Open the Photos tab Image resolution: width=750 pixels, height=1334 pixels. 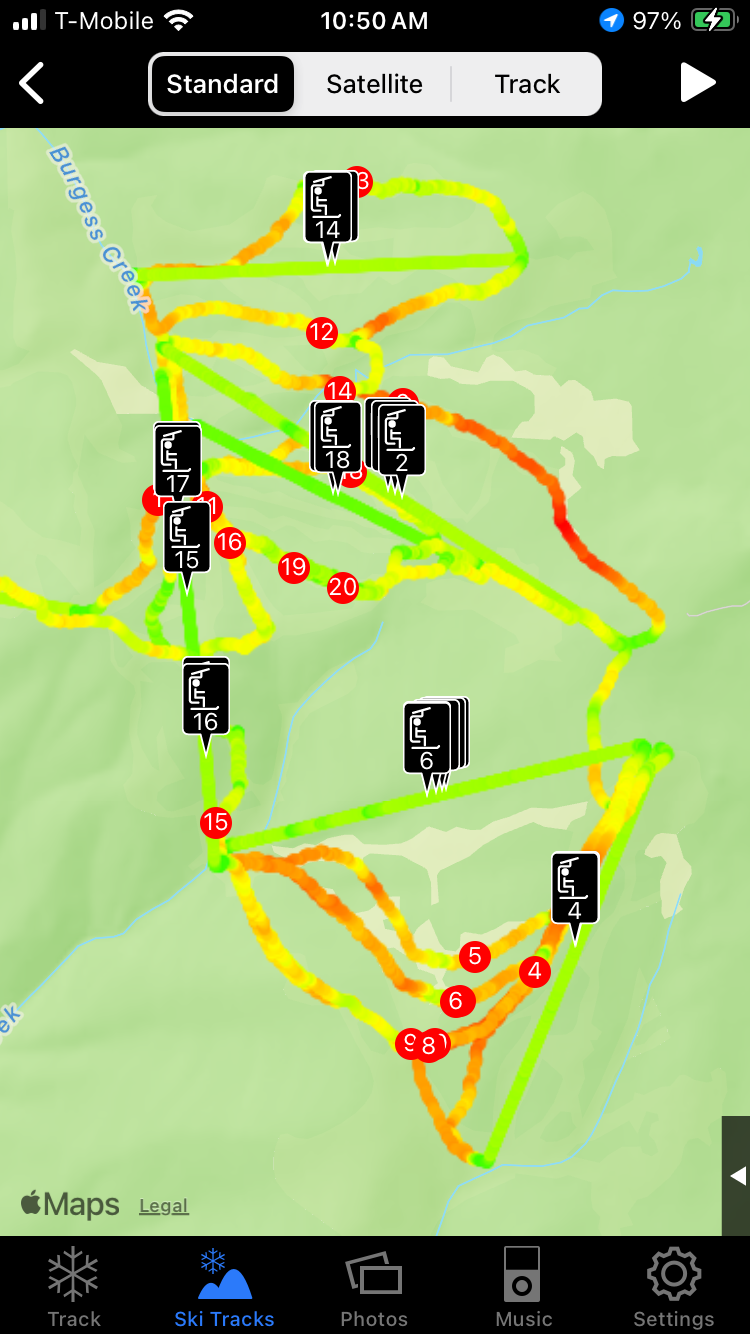click(374, 1286)
